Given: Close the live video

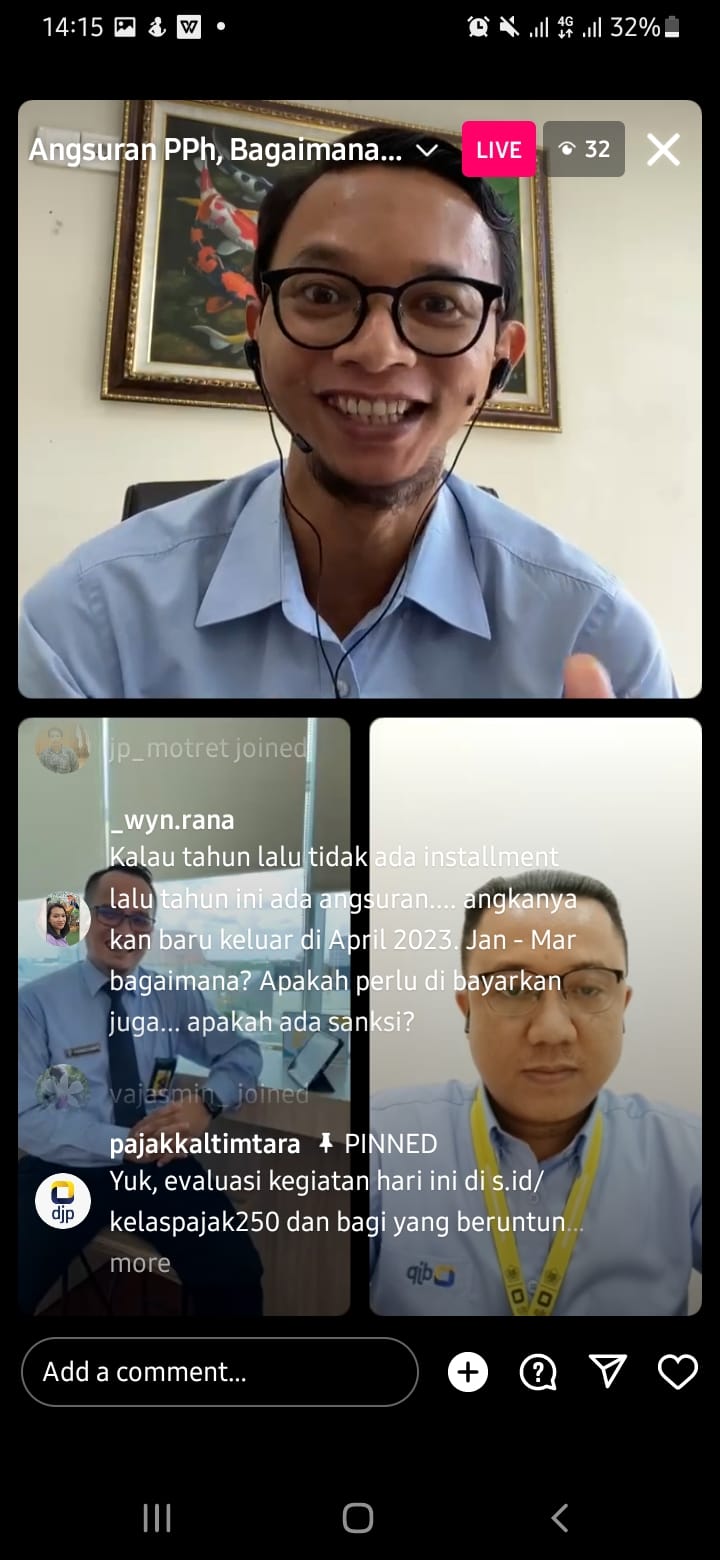Looking at the screenshot, I should point(663,150).
